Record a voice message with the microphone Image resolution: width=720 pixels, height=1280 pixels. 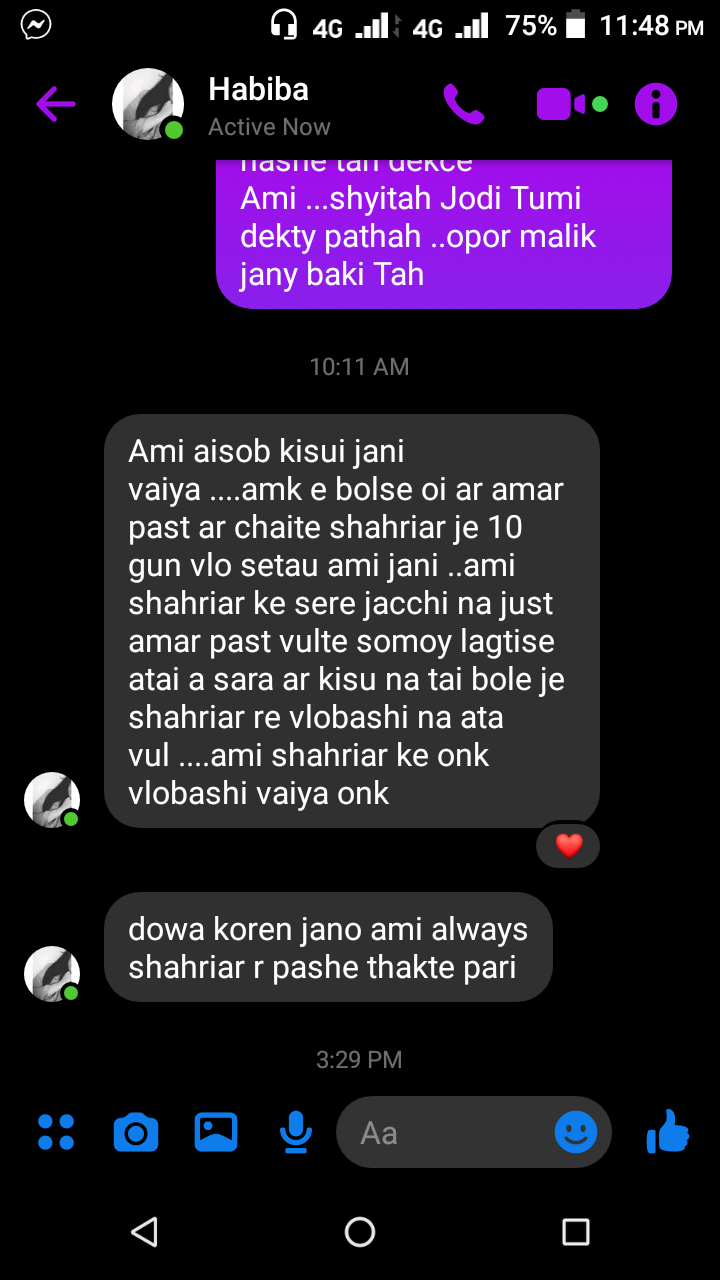point(295,1132)
